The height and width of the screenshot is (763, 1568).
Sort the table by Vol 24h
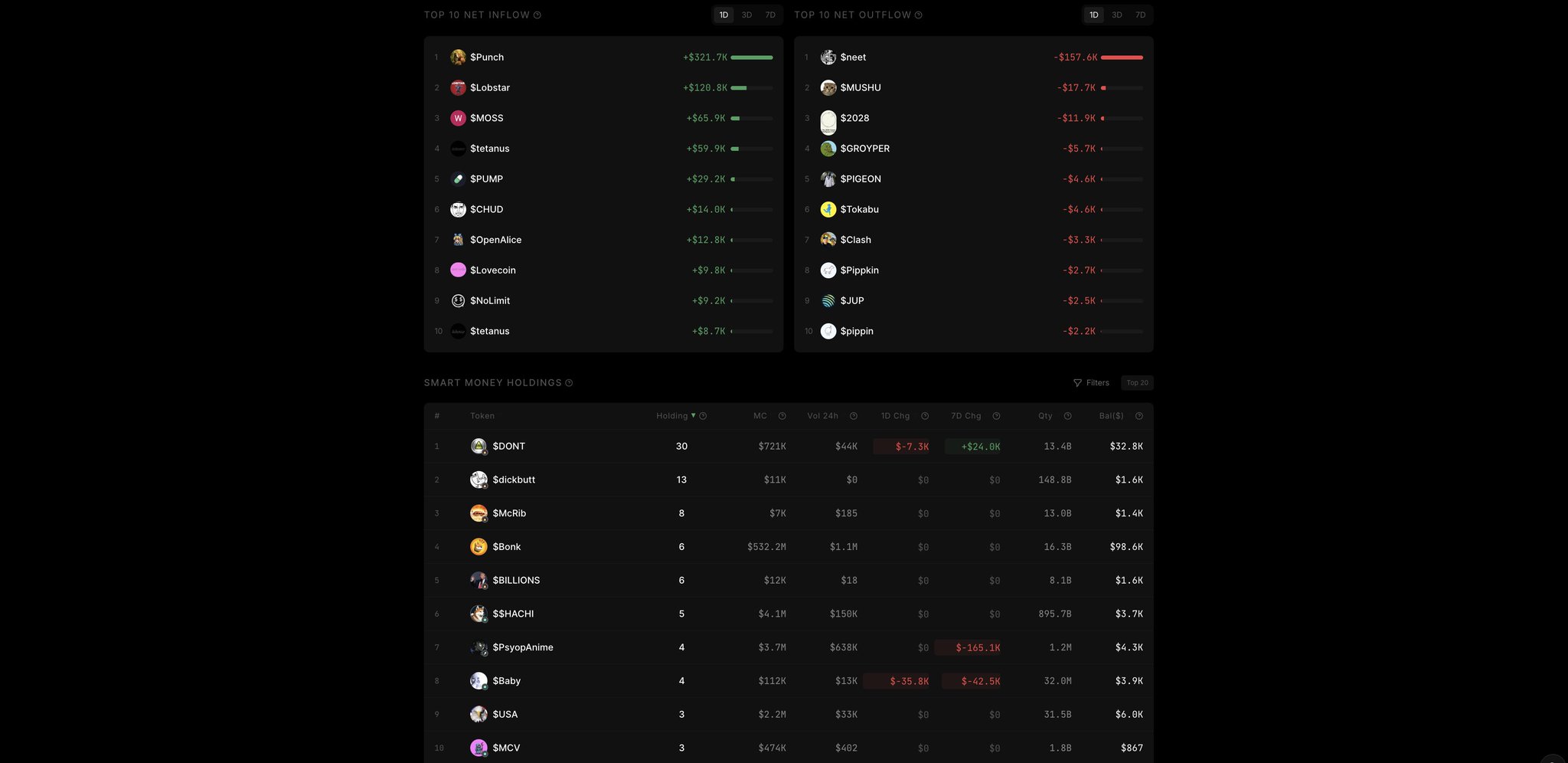[x=822, y=416]
